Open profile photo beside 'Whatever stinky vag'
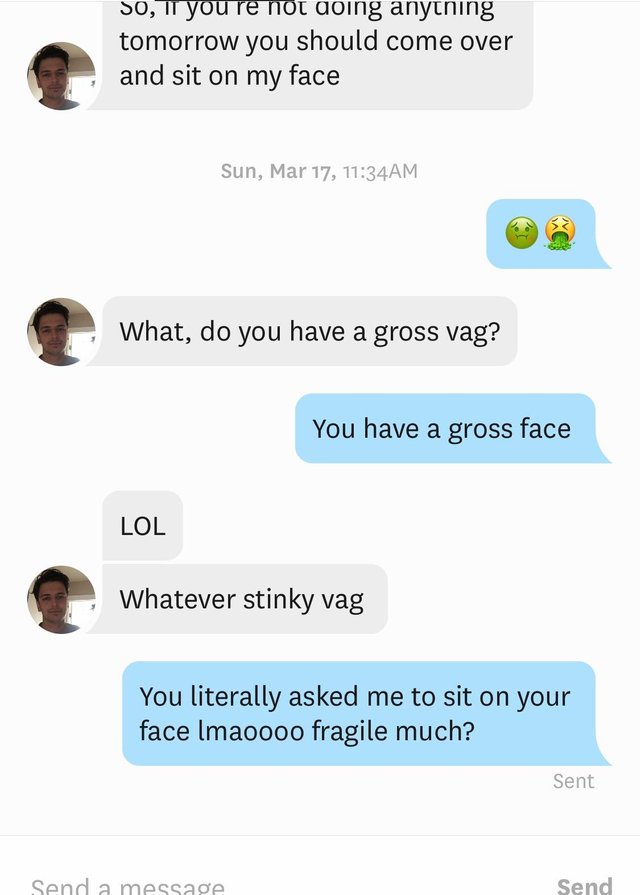Image resolution: width=640 pixels, height=895 pixels. (x=61, y=600)
